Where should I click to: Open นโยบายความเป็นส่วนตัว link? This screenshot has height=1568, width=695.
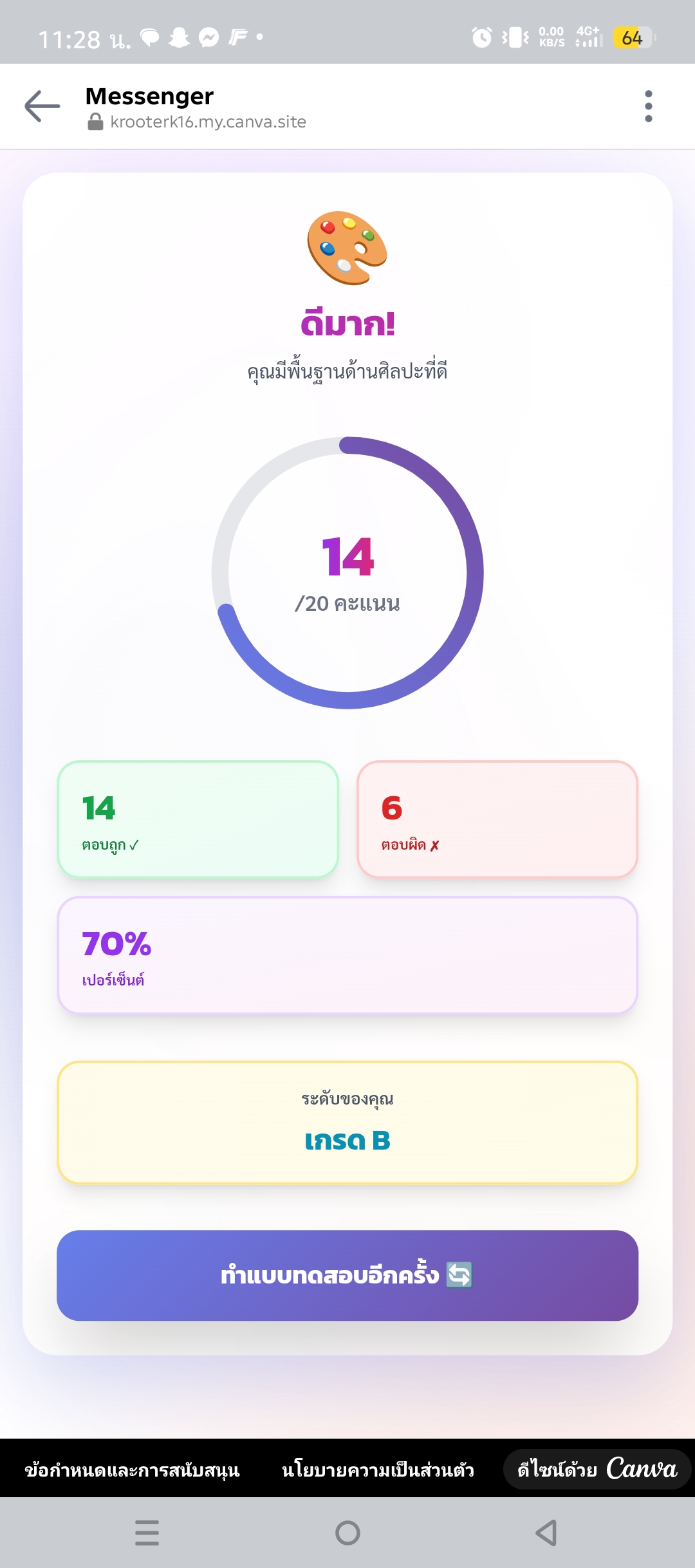pos(378,1470)
